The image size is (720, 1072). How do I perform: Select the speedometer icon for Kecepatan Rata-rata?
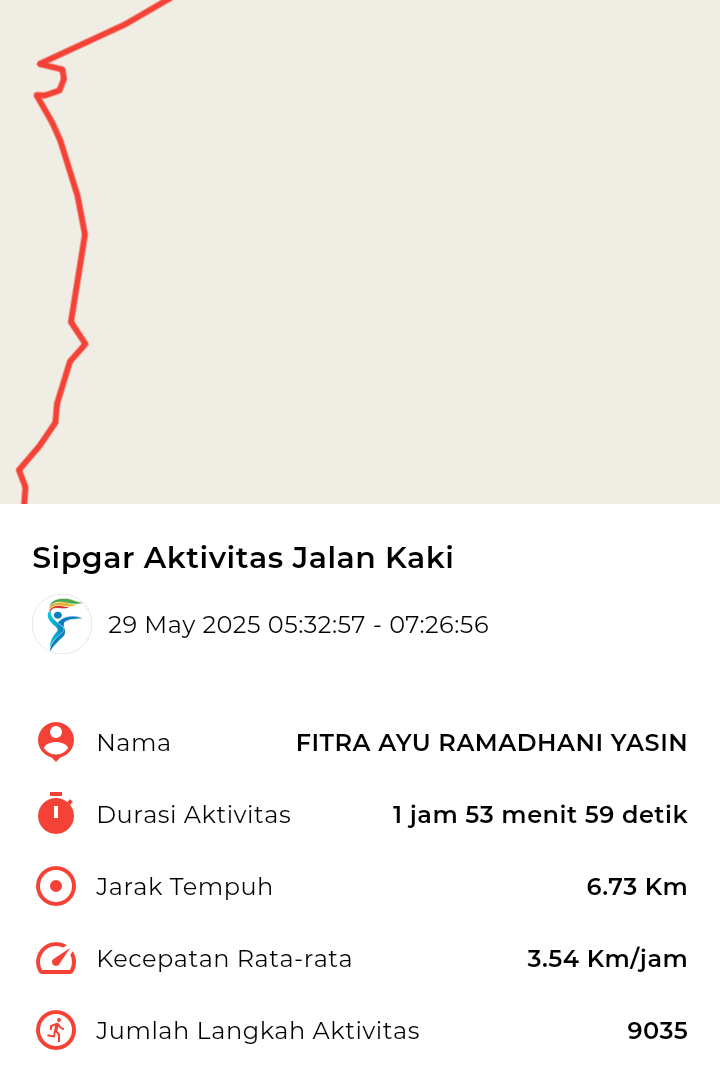tap(55, 958)
